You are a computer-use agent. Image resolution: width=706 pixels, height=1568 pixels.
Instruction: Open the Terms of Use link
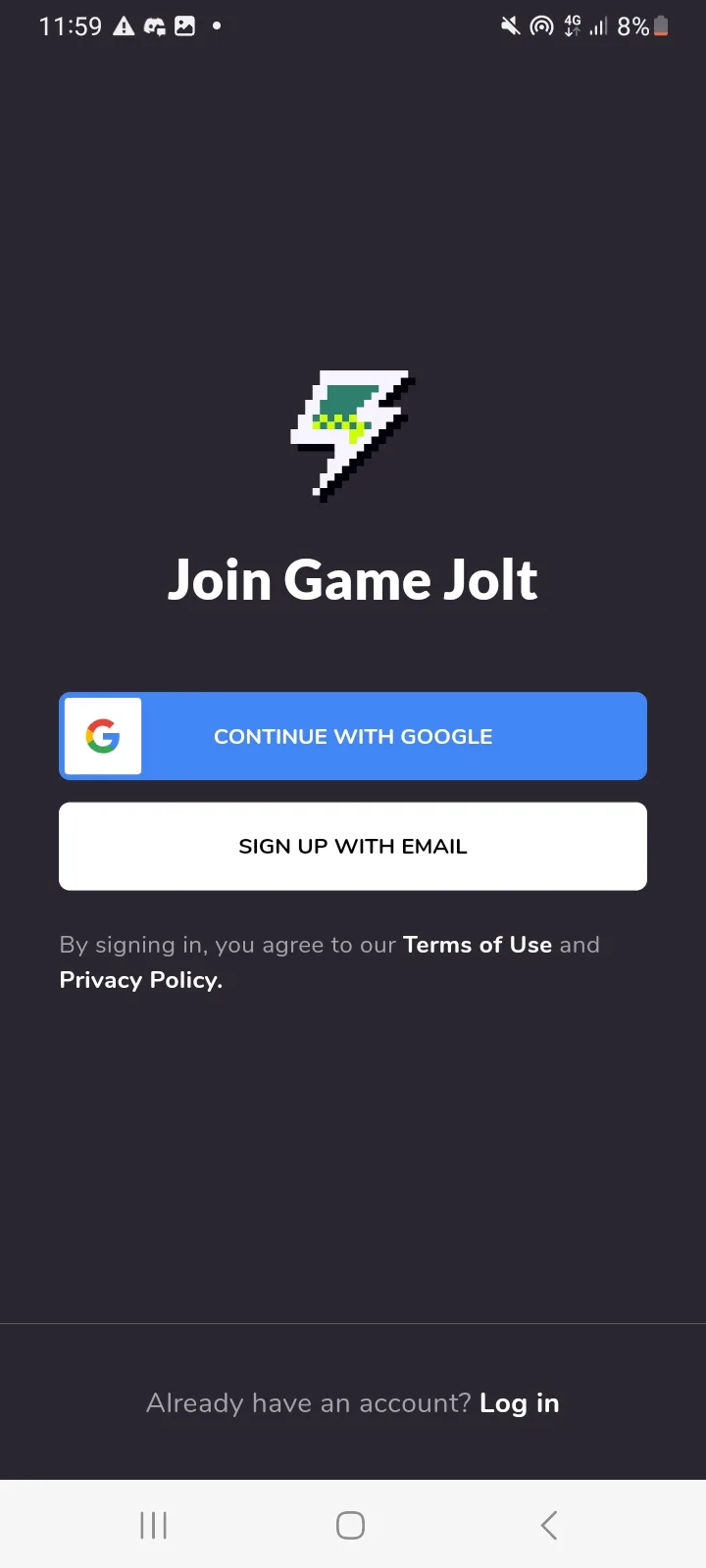[x=478, y=945]
